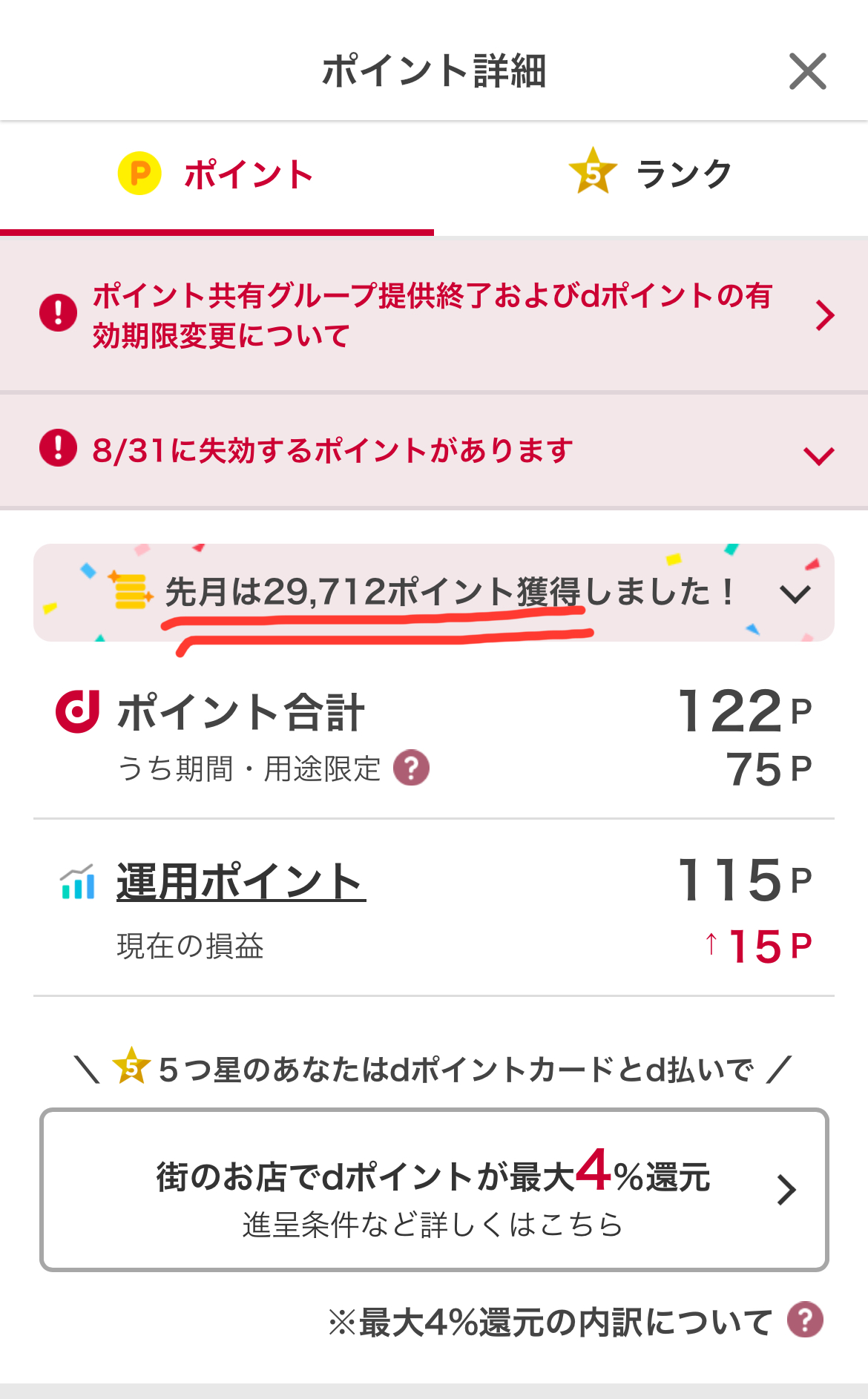Show help for 最大4%還元の内訳について

(806, 1320)
